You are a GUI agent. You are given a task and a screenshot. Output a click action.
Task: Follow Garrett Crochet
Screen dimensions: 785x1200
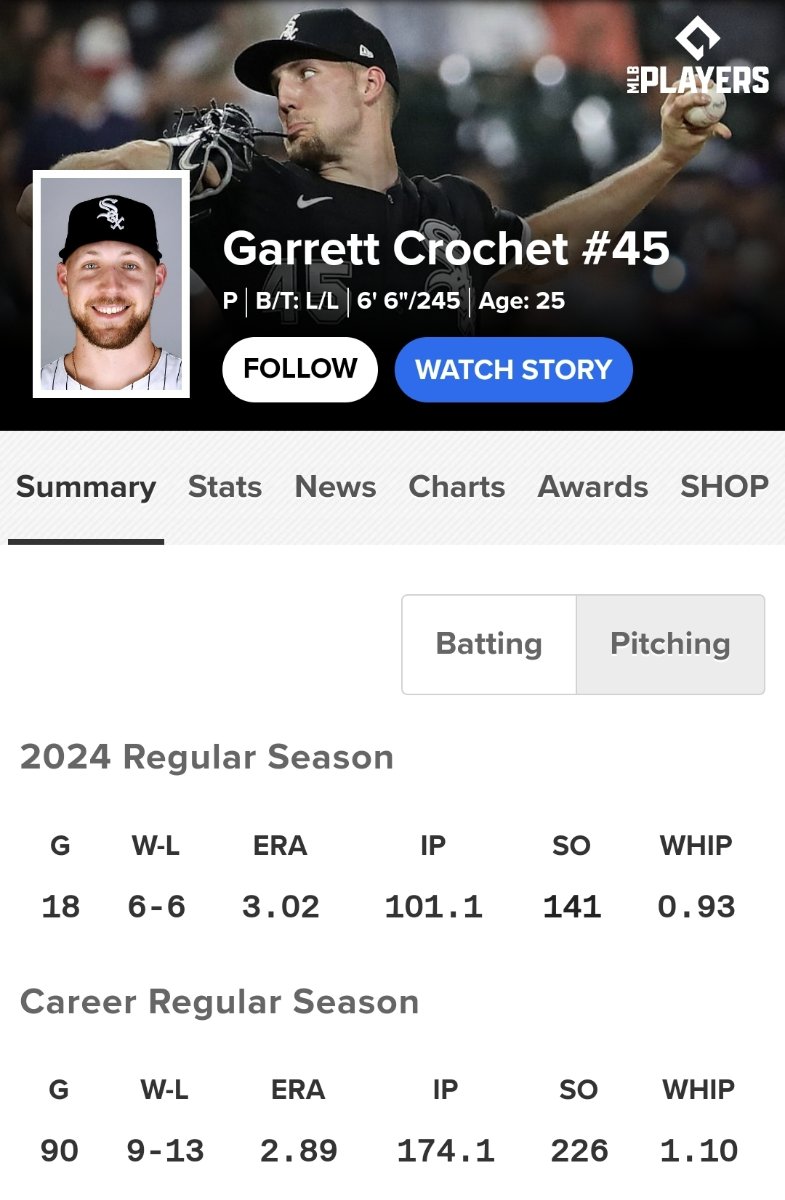pyautogui.click(x=300, y=369)
